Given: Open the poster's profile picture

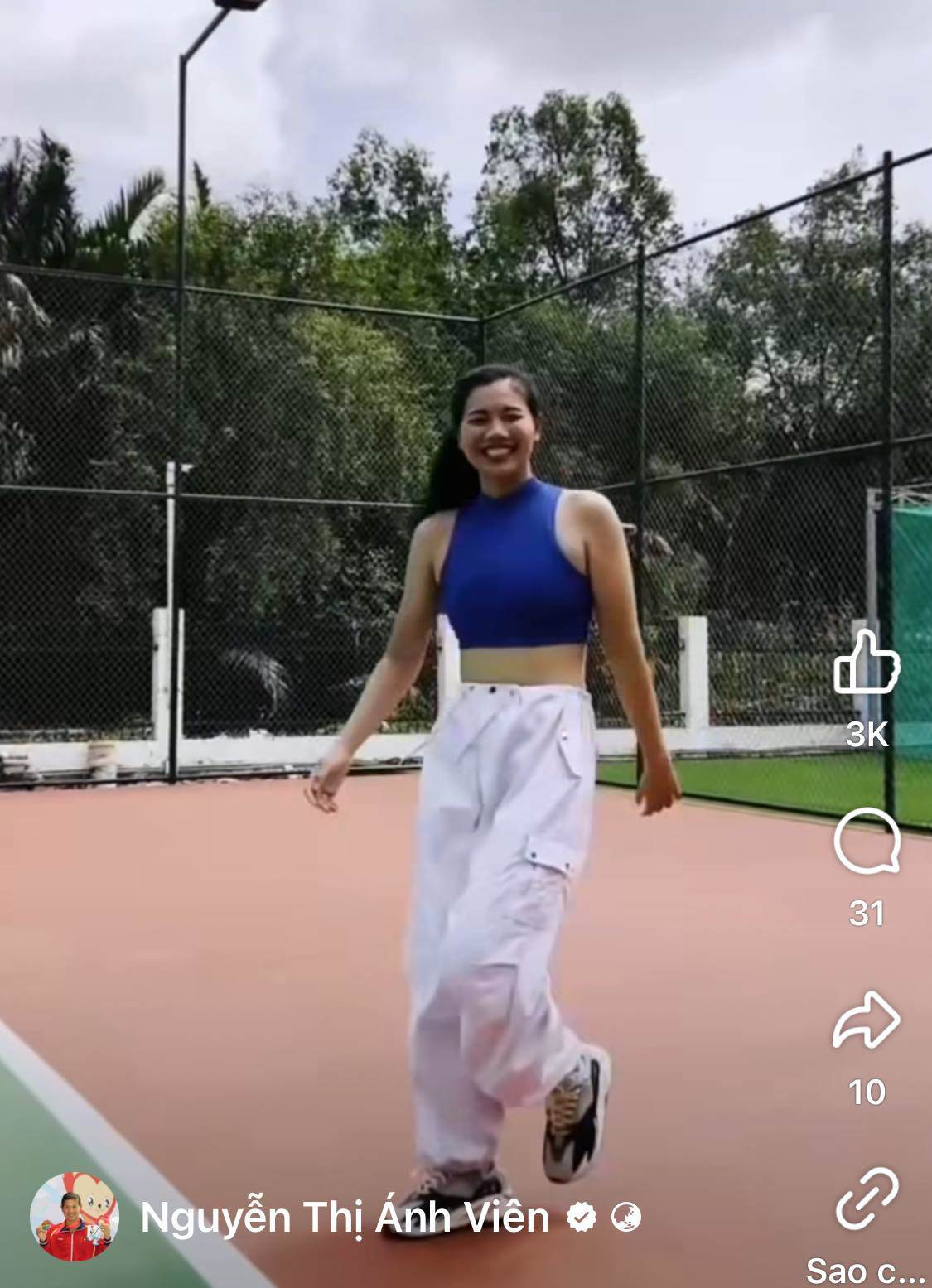Looking at the screenshot, I should (x=75, y=1216).
